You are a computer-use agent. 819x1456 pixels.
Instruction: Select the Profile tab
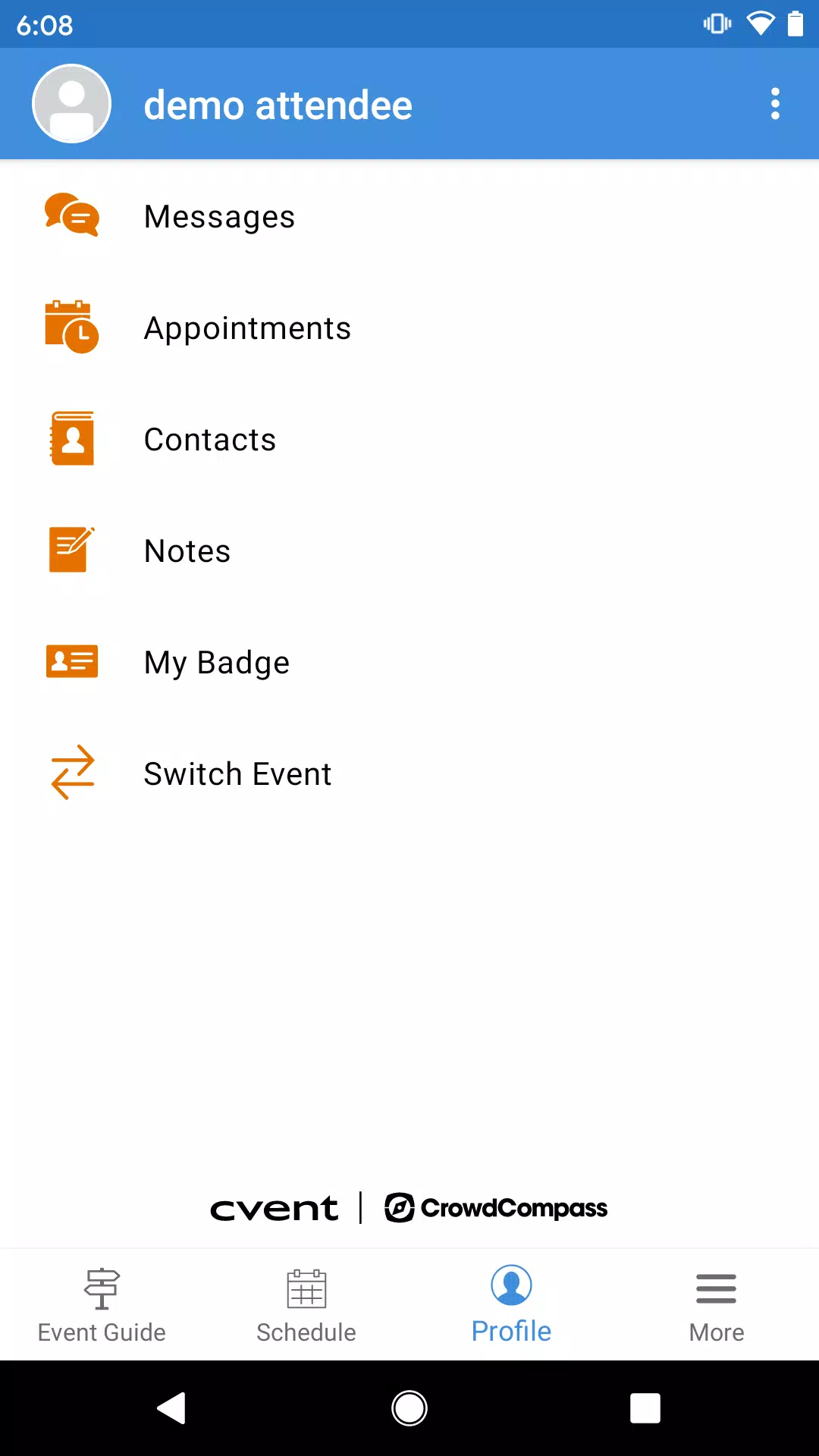[511, 1305]
